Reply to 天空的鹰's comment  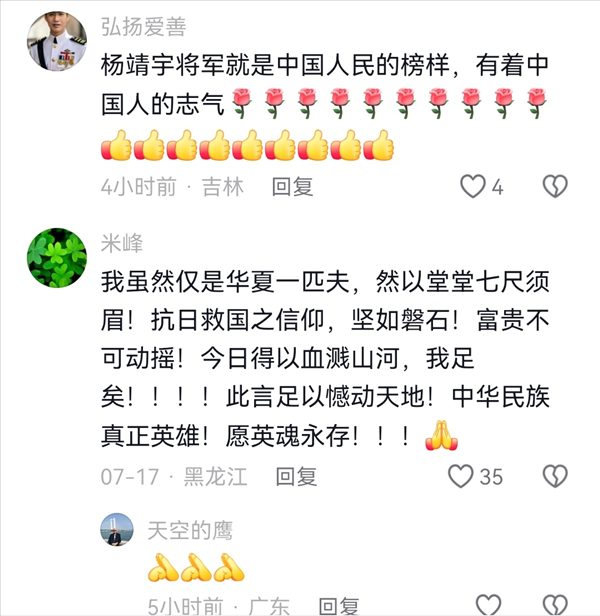tap(339, 606)
